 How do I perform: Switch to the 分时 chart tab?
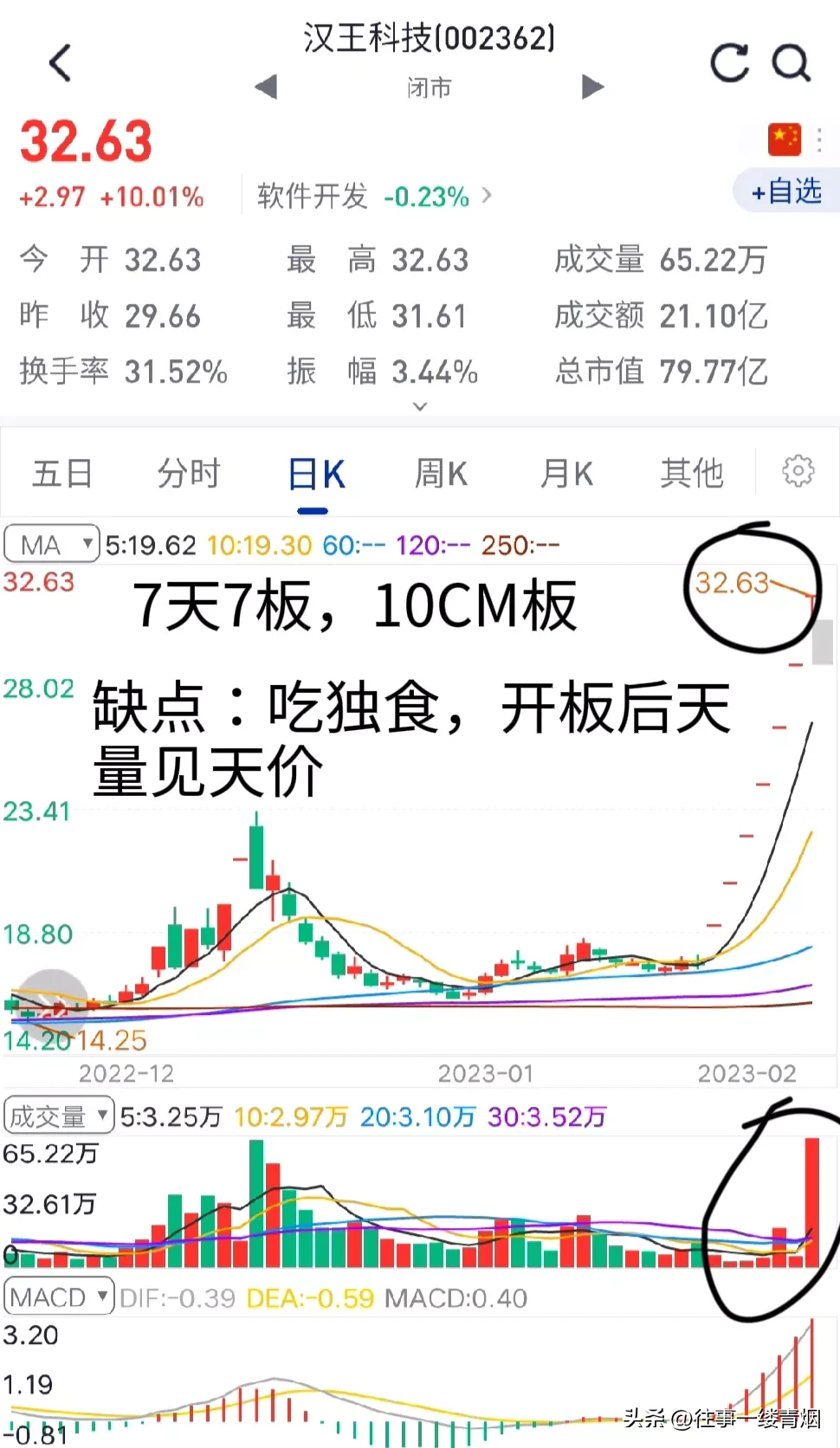click(x=188, y=474)
